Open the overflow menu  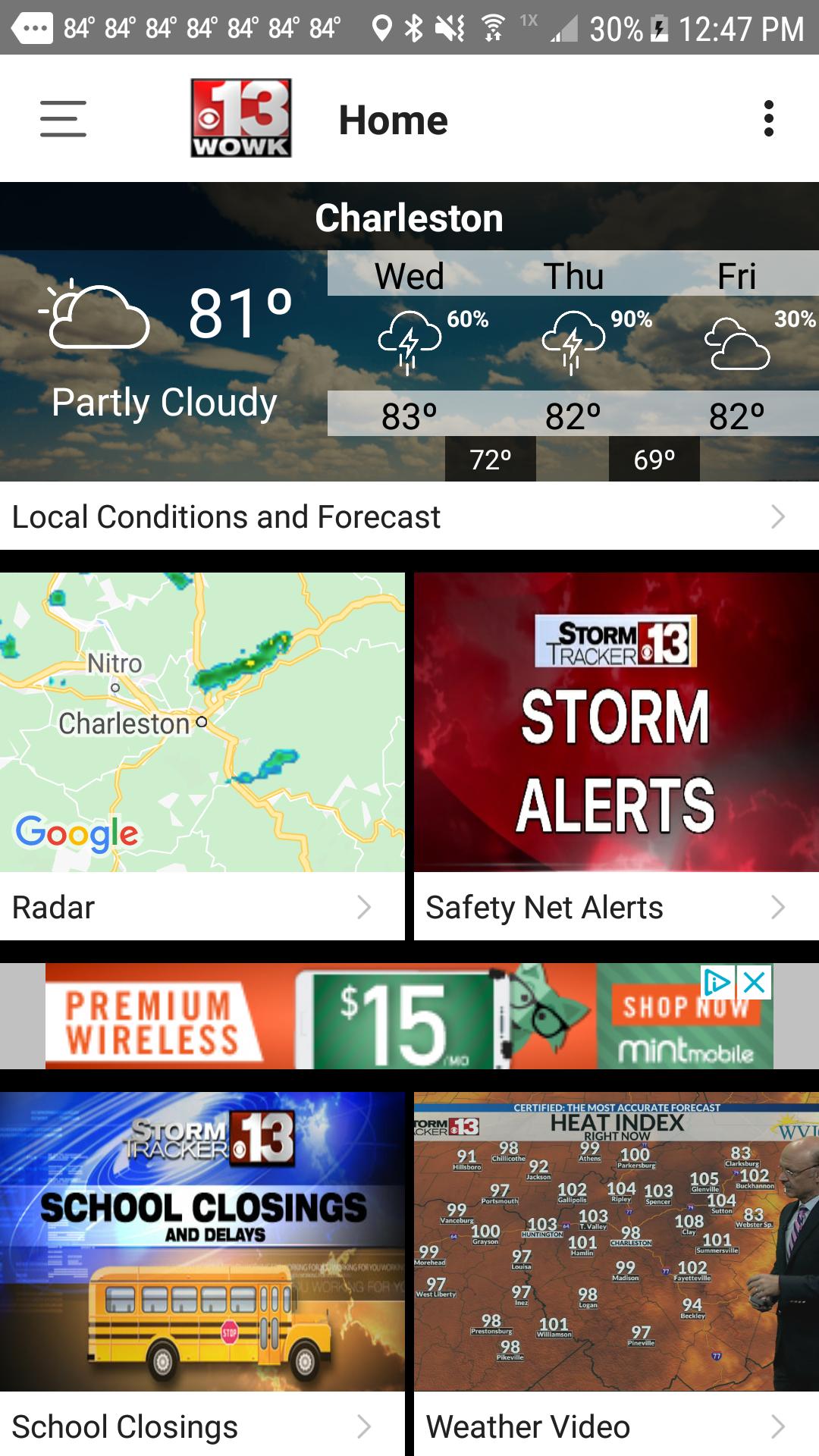(768, 119)
